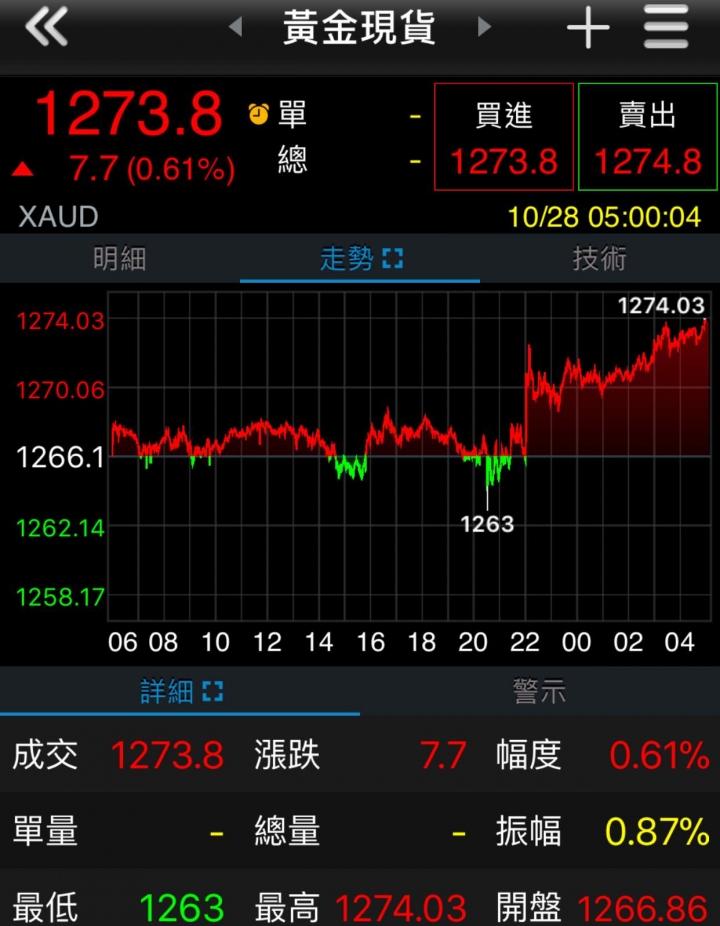Select the 詳細 details tab

point(180,691)
